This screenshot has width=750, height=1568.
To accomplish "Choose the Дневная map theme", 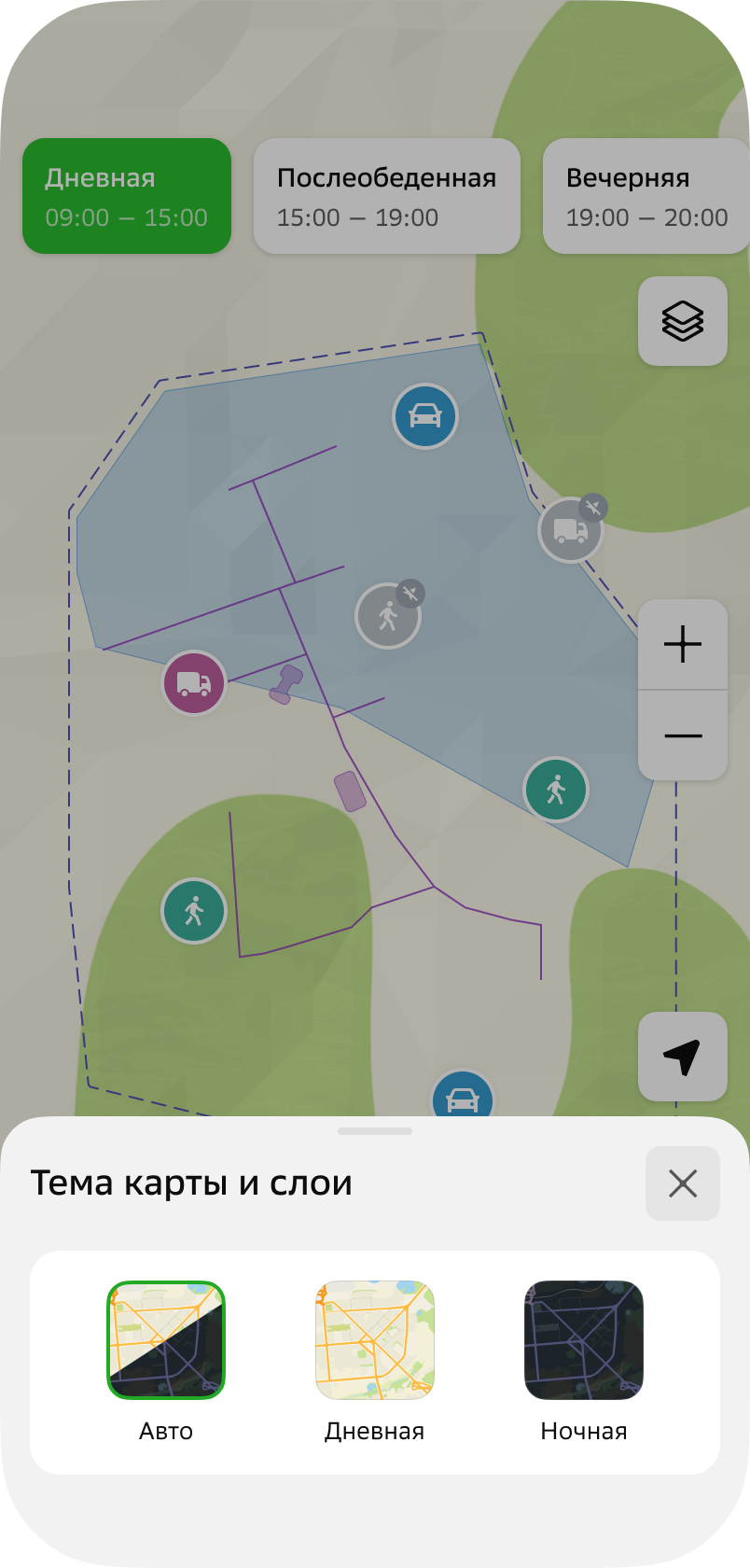I will 375,1363.
